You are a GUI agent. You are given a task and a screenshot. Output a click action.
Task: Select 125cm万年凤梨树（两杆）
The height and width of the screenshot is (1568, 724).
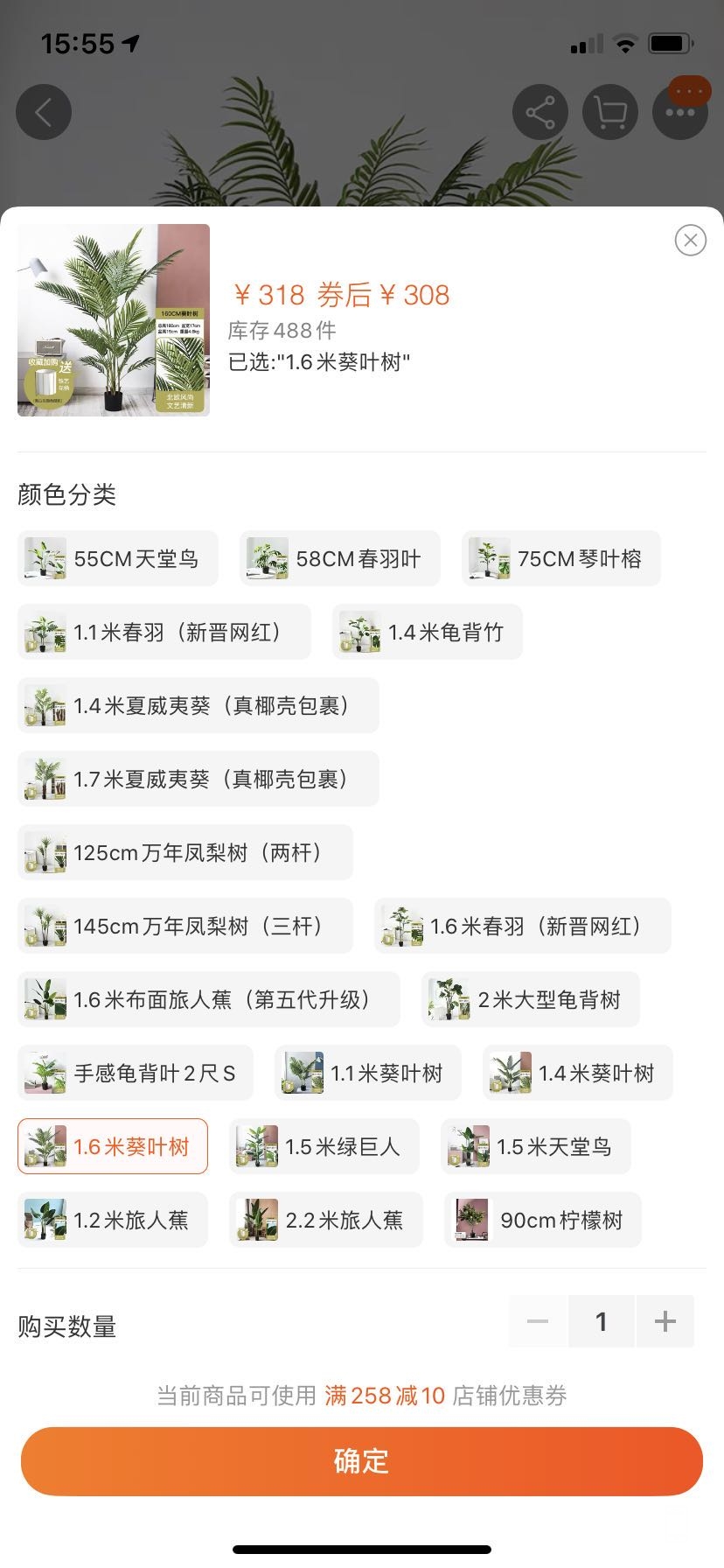point(184,852)
